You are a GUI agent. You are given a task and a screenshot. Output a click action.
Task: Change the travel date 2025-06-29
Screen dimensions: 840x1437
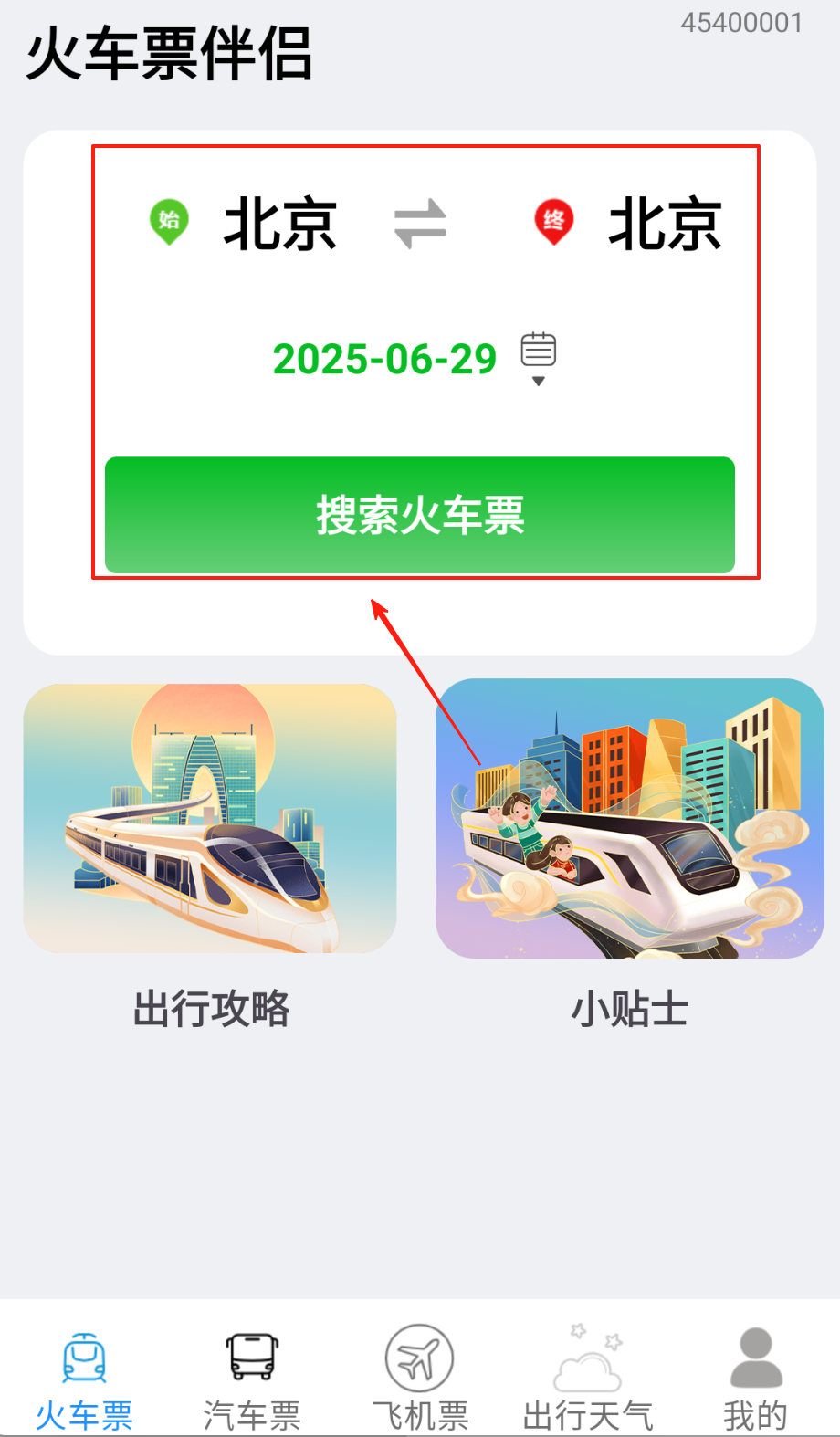384,359
